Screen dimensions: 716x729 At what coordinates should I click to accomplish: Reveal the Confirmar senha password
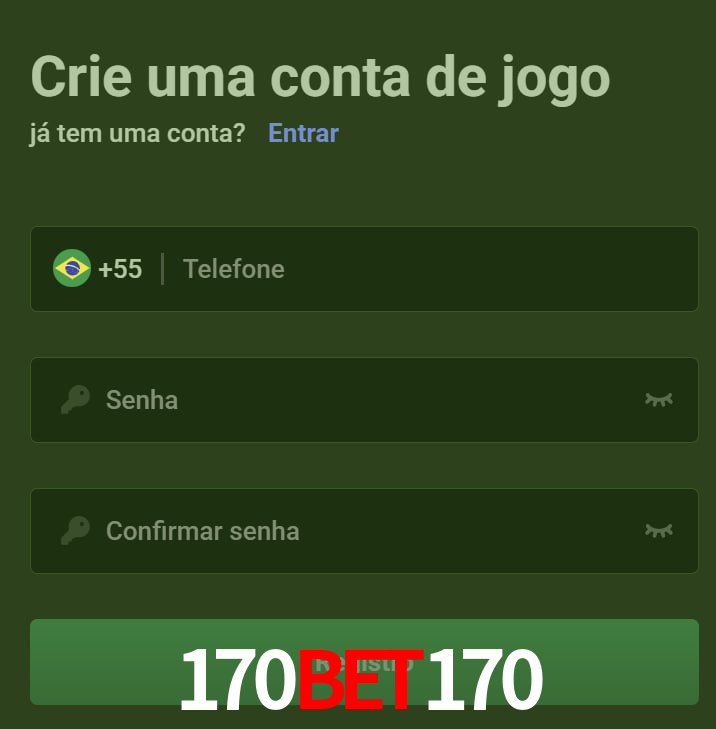click(x=658, y=531)
